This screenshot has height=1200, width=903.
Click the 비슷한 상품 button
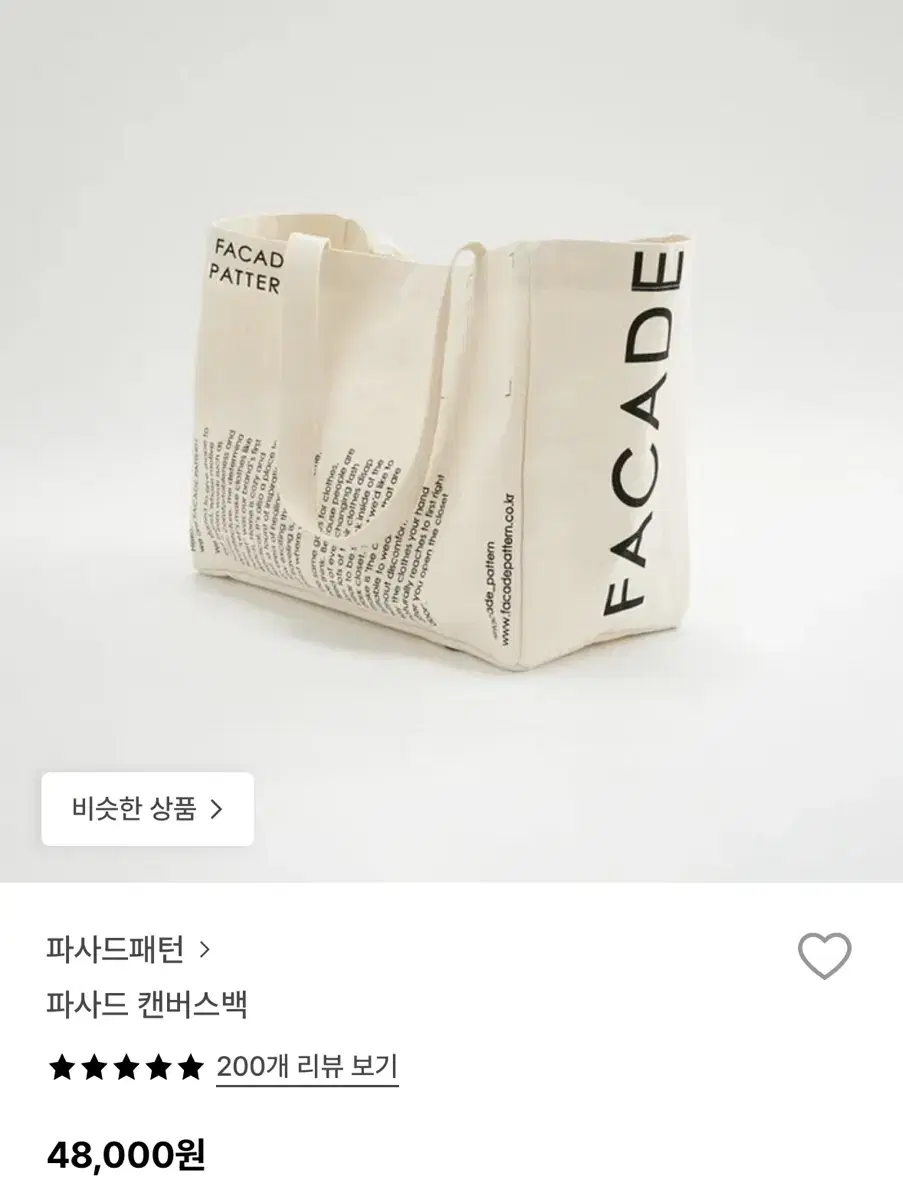(x=145, y=810)
